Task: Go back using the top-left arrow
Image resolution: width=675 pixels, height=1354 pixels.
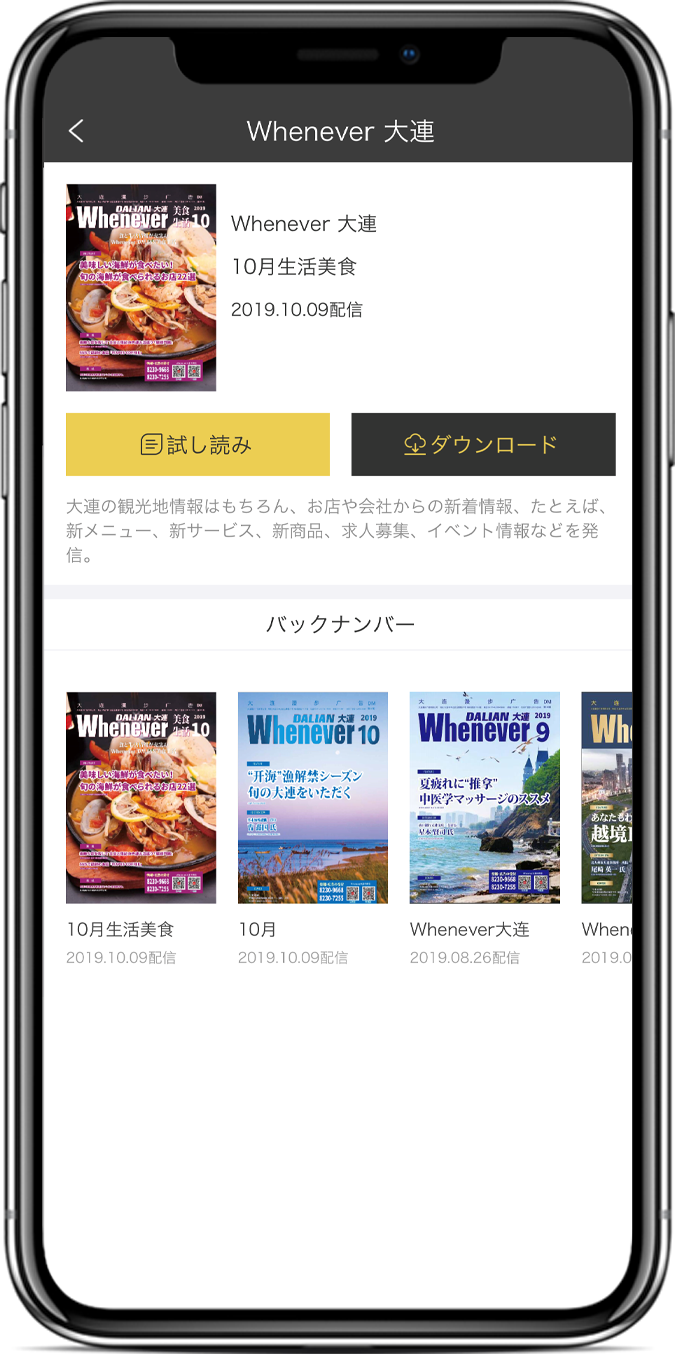Action: [76, 131]
